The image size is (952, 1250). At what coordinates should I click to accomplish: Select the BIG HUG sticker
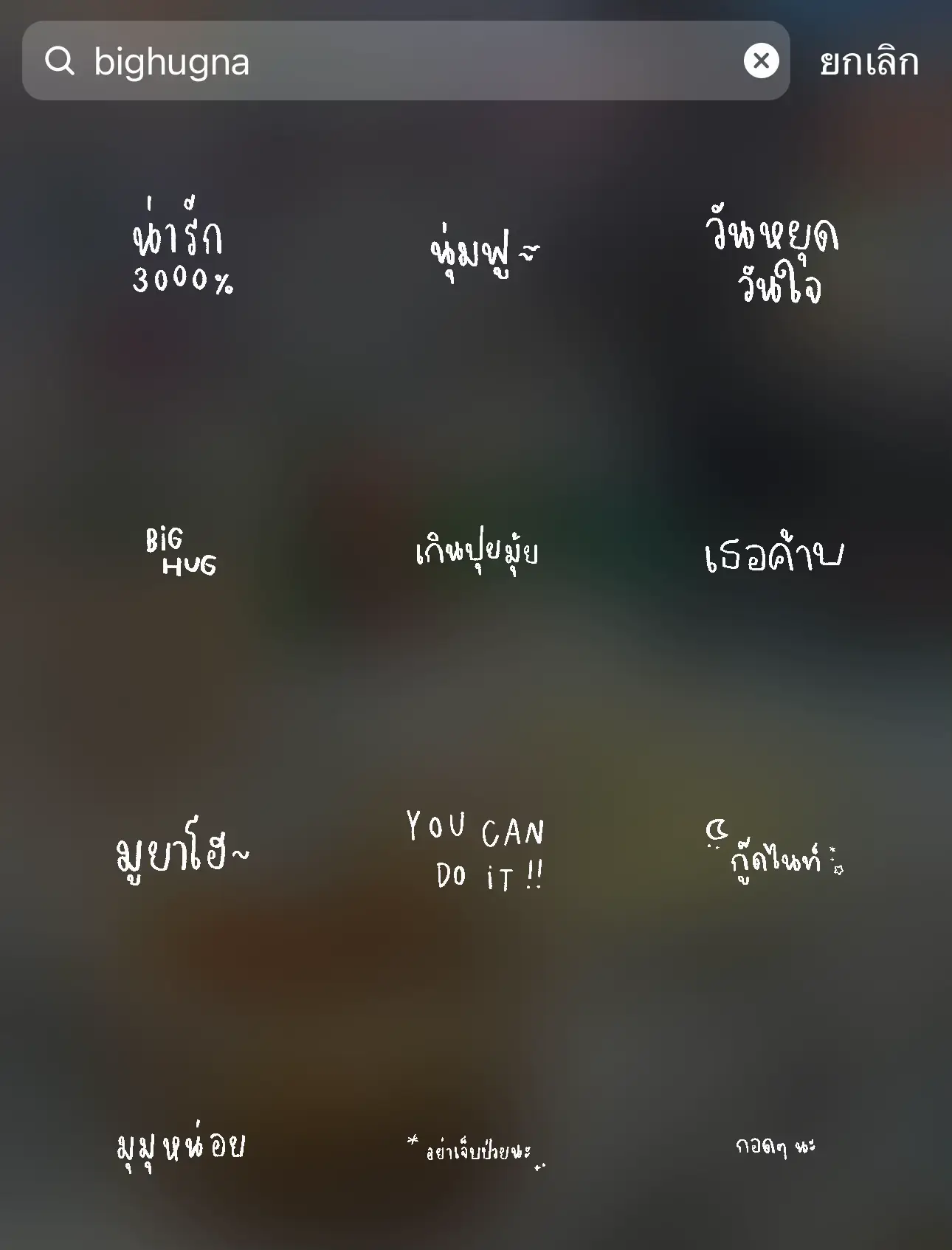click(x=180, y=553)
